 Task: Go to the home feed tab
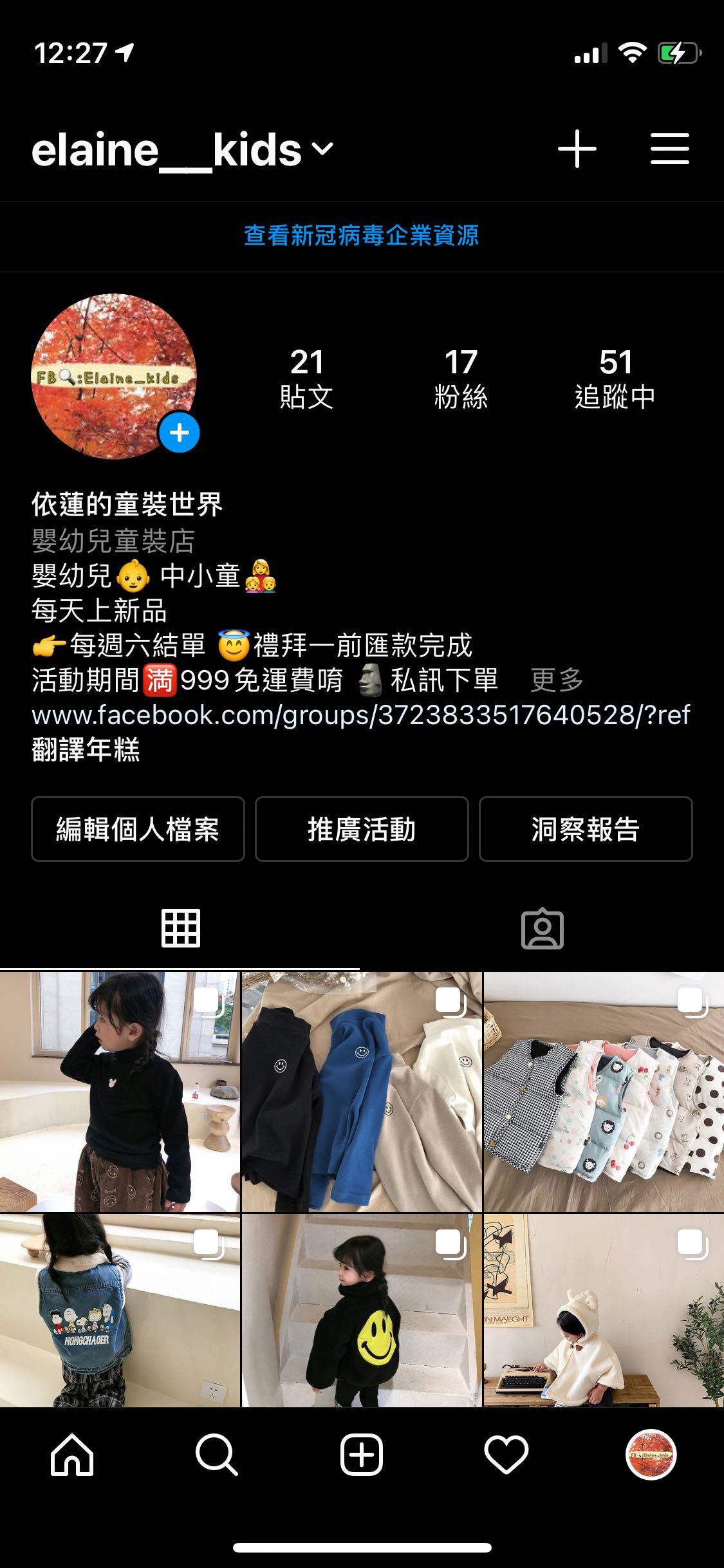point(72,1455)
